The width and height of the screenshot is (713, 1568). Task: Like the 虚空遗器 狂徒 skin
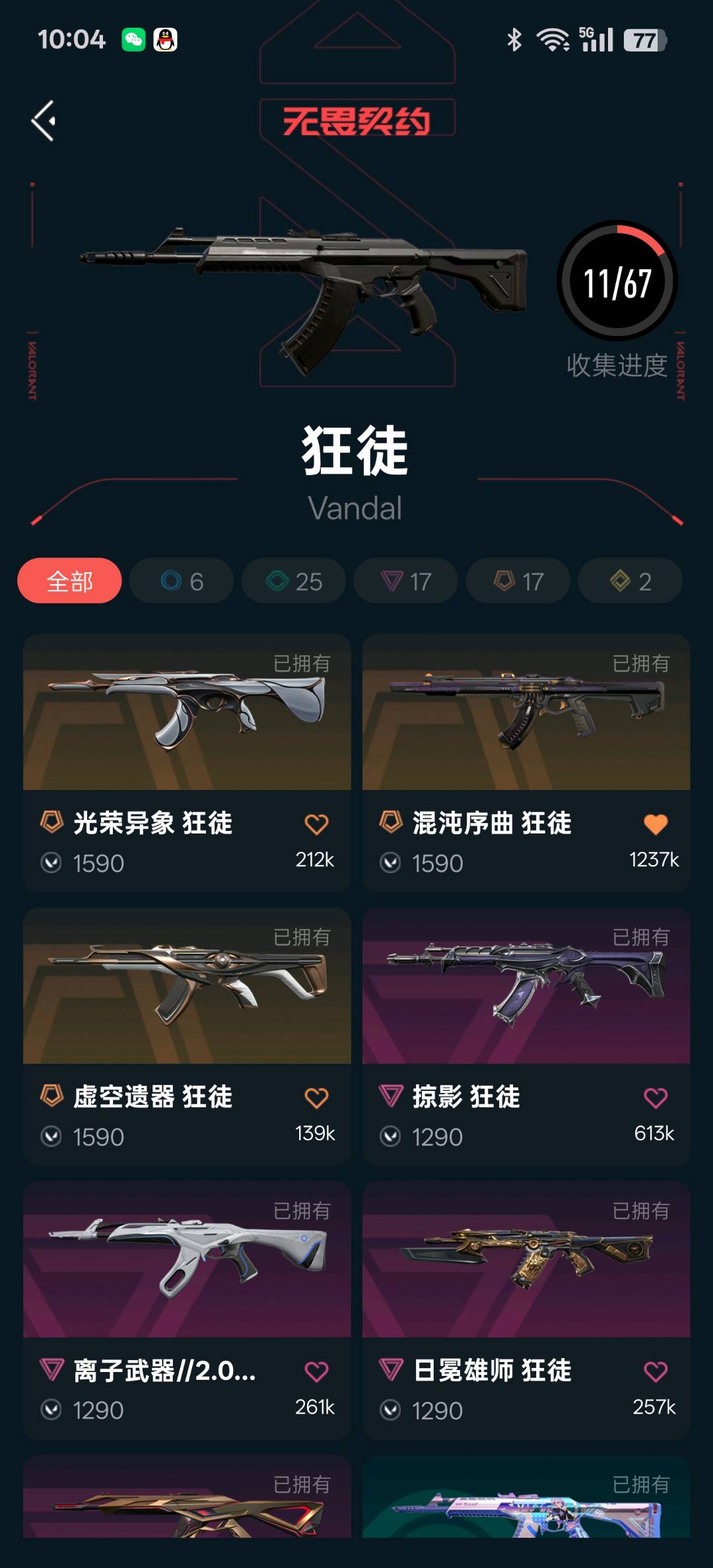click(316, 1098)
